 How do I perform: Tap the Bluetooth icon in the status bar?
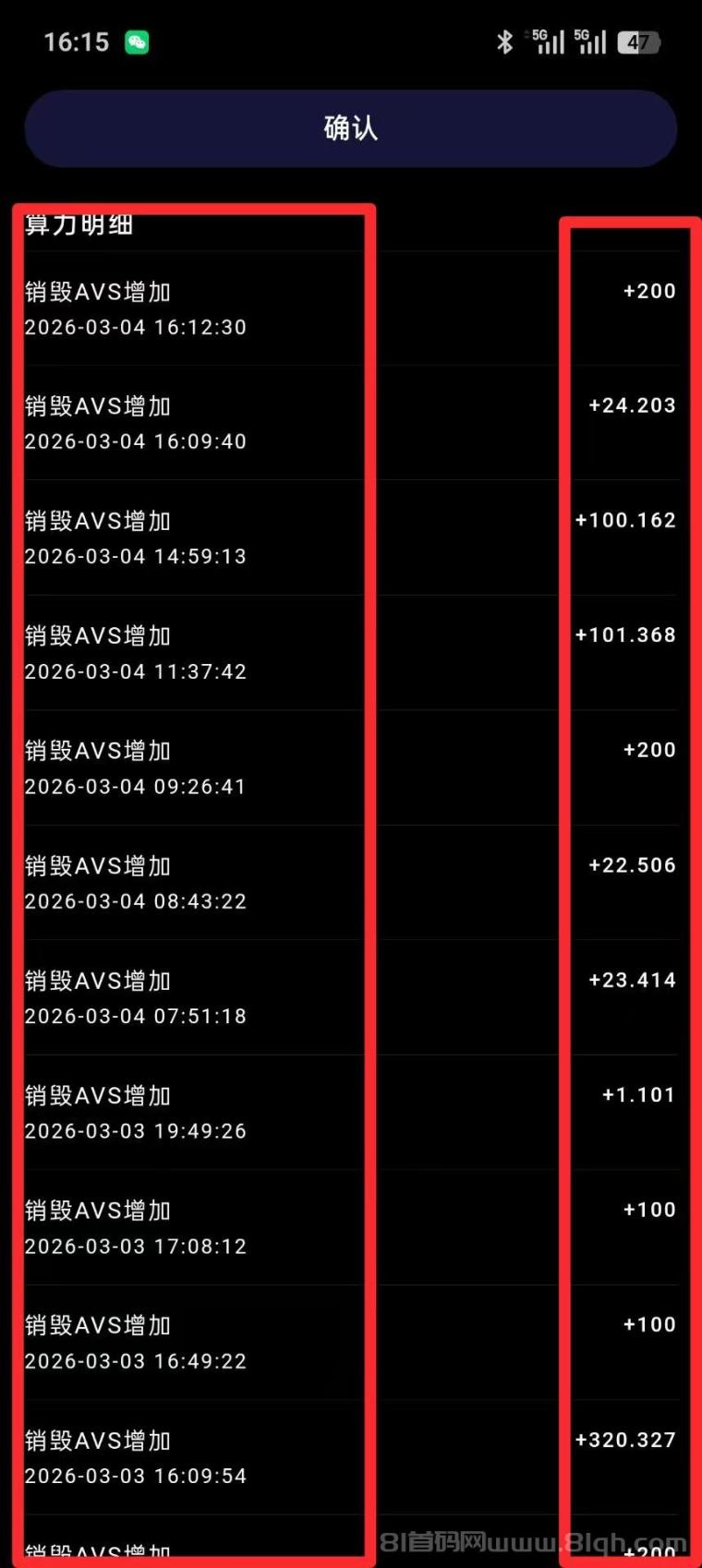coord(505,41)
